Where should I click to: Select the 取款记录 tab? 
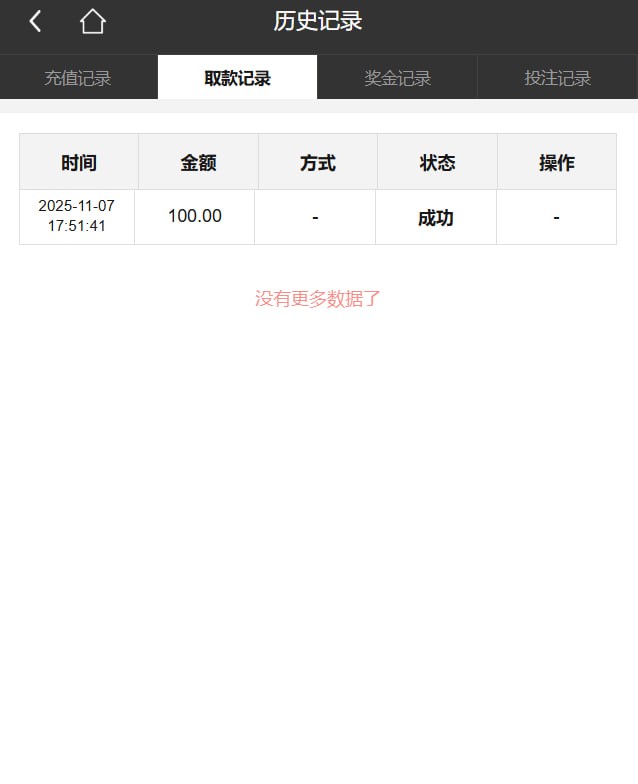pyautogui.click(x=237, y=78)
